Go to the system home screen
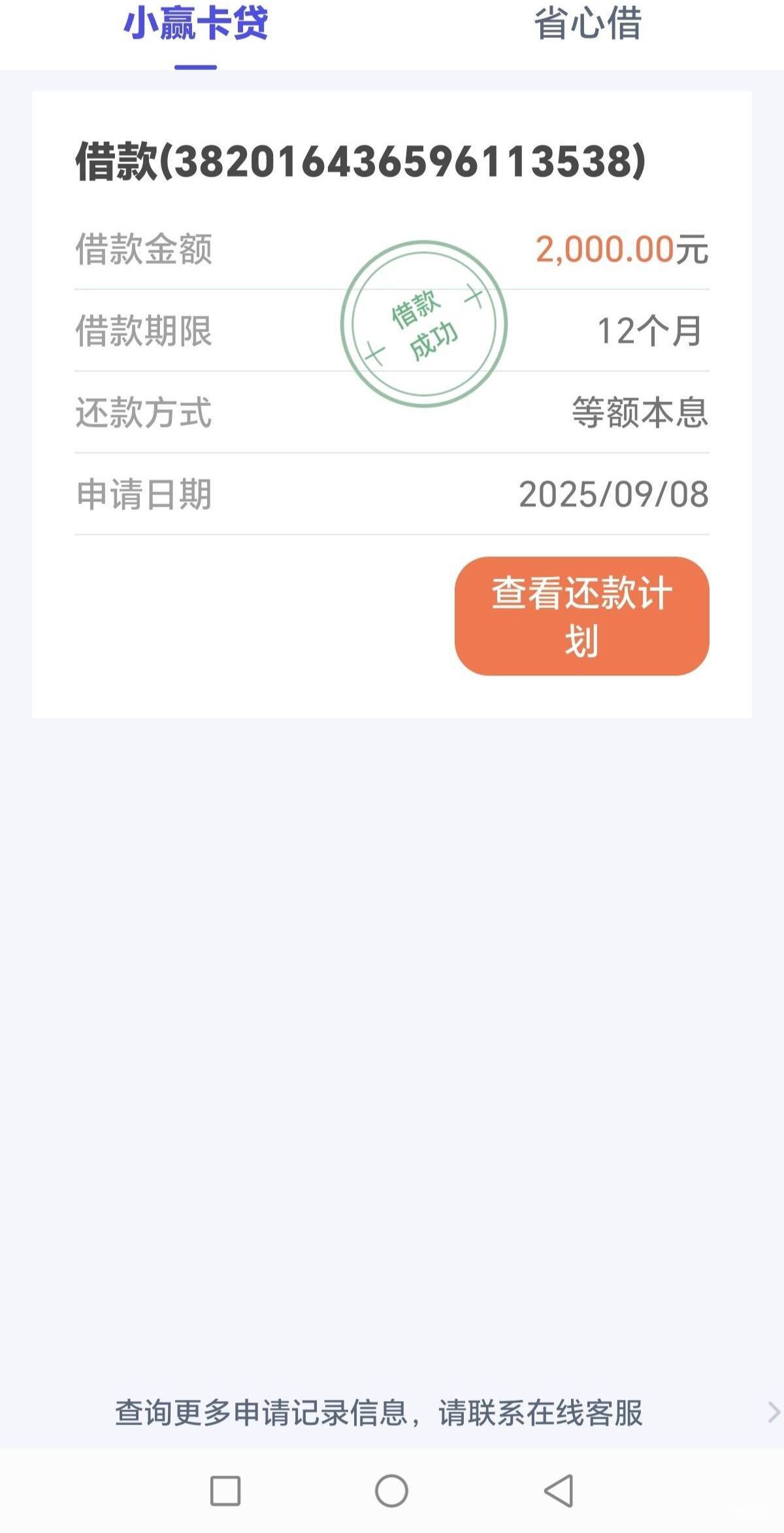The height and width of the screenshot is (1533, 784). pyautogui.click(x=391, y=1491)
